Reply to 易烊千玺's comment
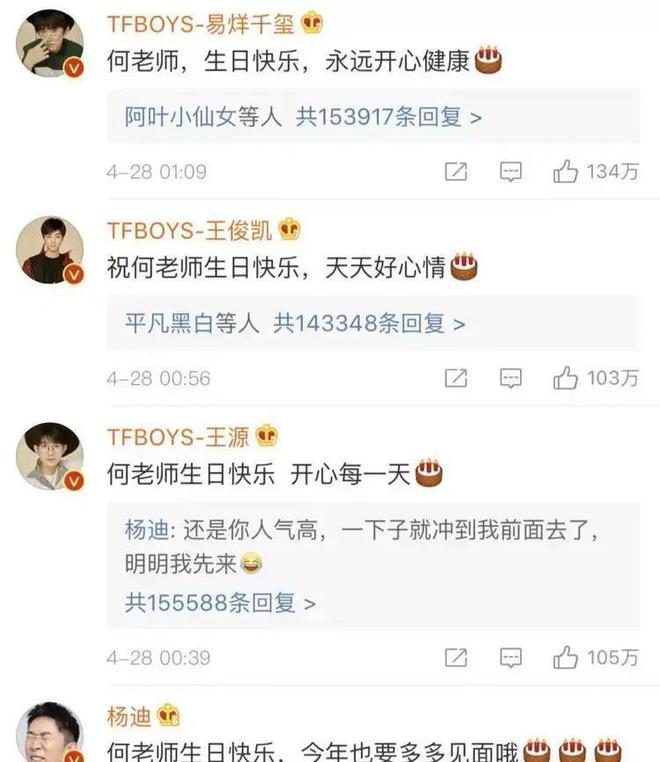The width and height of the screenshot is (660, 762). pyautogui.click(x=511, y=172)
